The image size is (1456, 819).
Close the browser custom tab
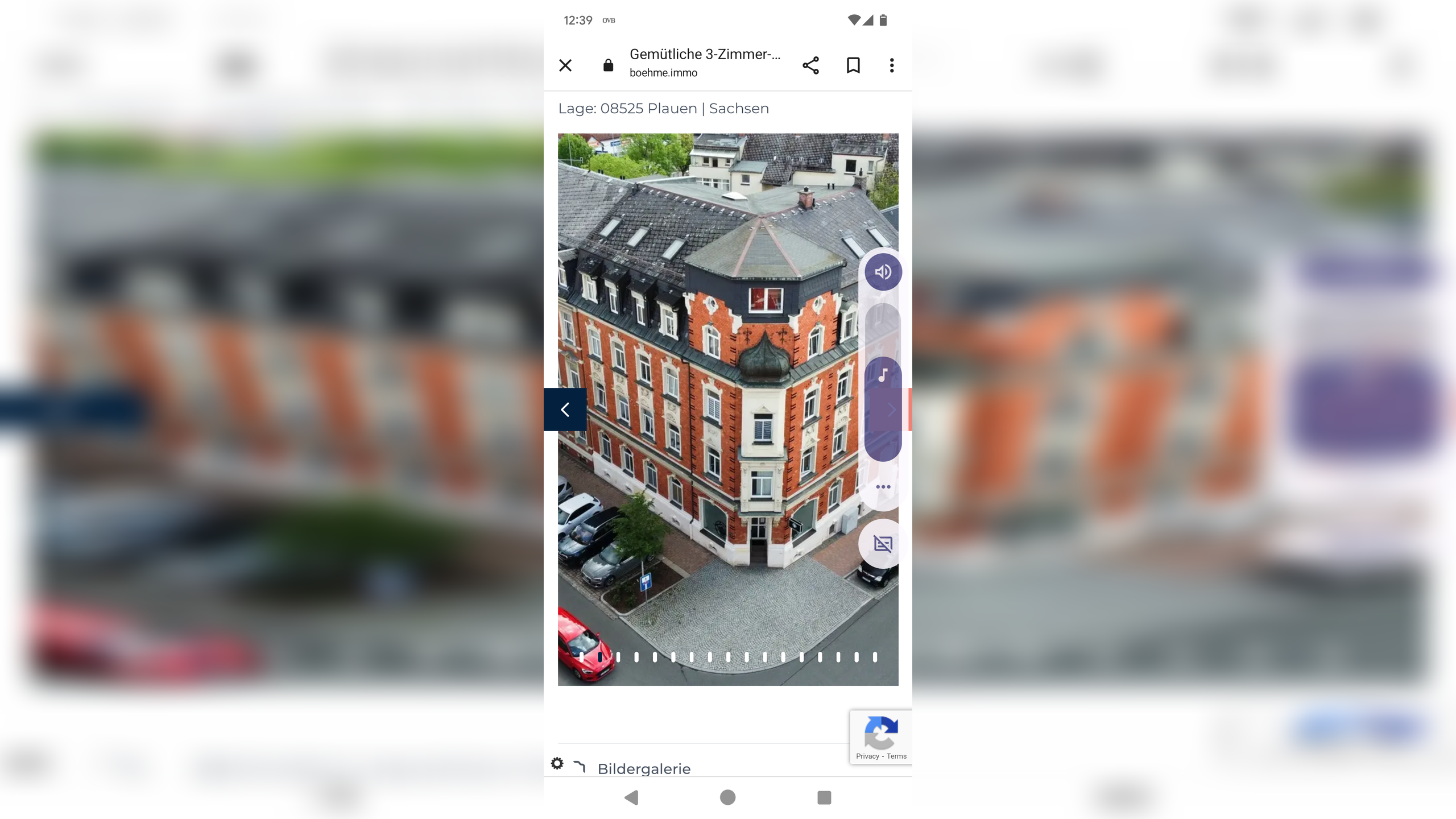(x=565, y=65)
